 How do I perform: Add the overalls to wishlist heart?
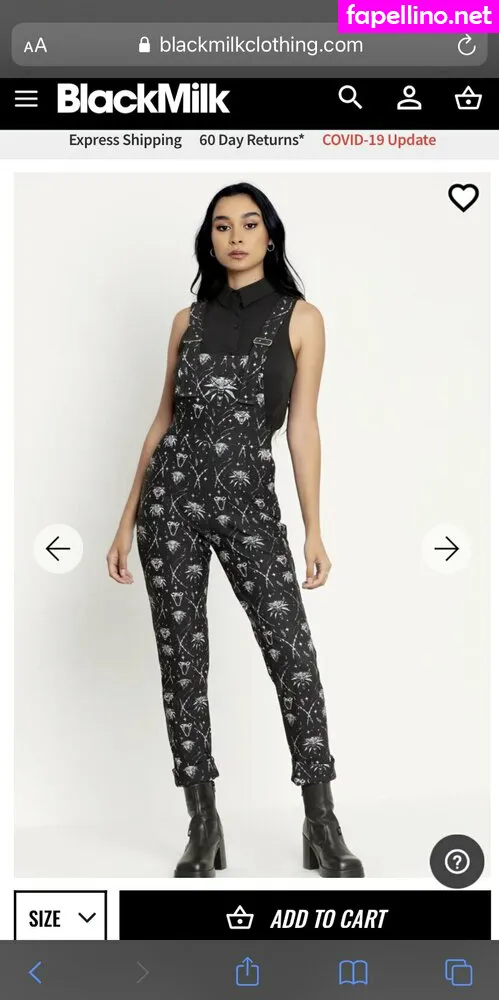(x=463, y=198)
